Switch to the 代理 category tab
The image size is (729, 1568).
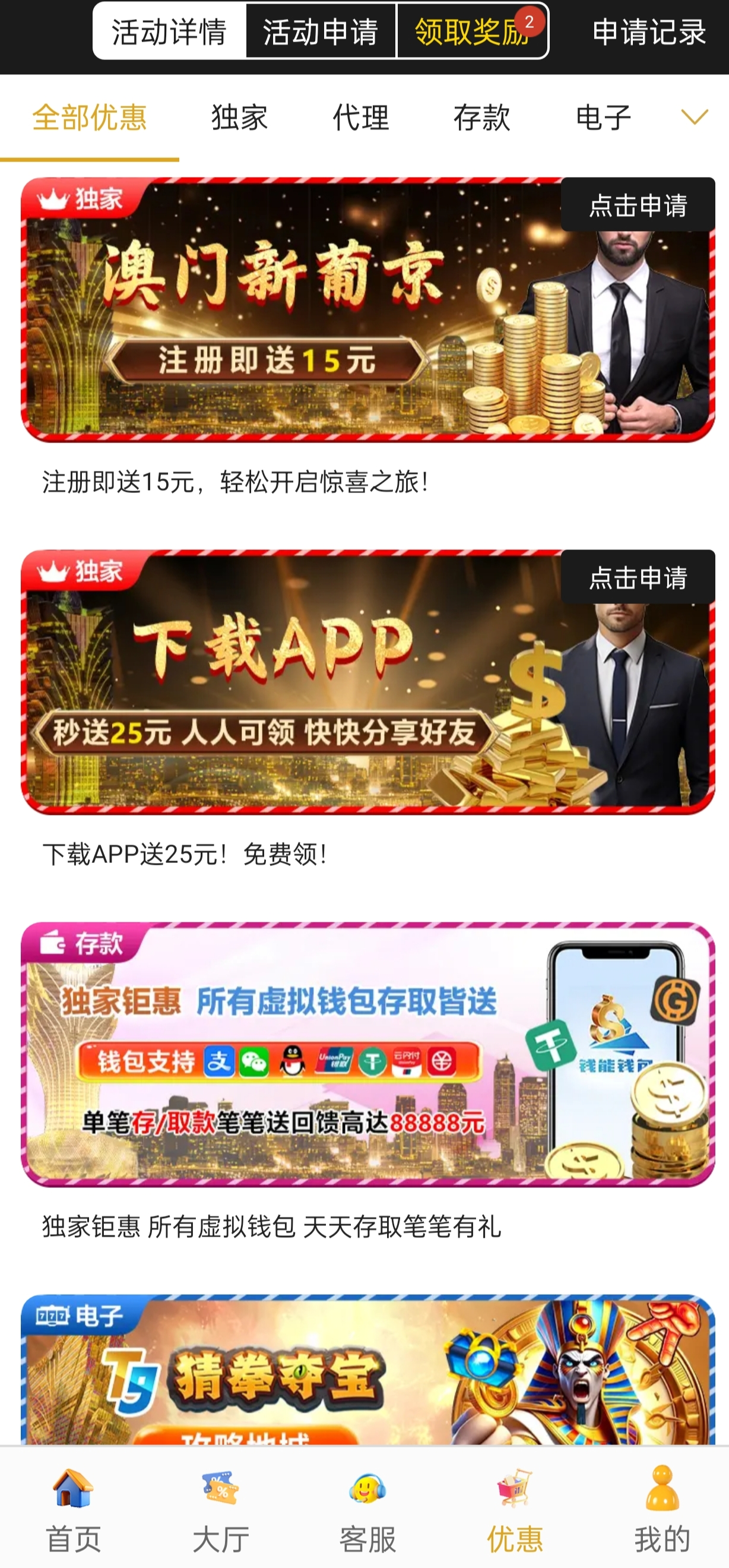pyautogui.click(x=361, y=117)
